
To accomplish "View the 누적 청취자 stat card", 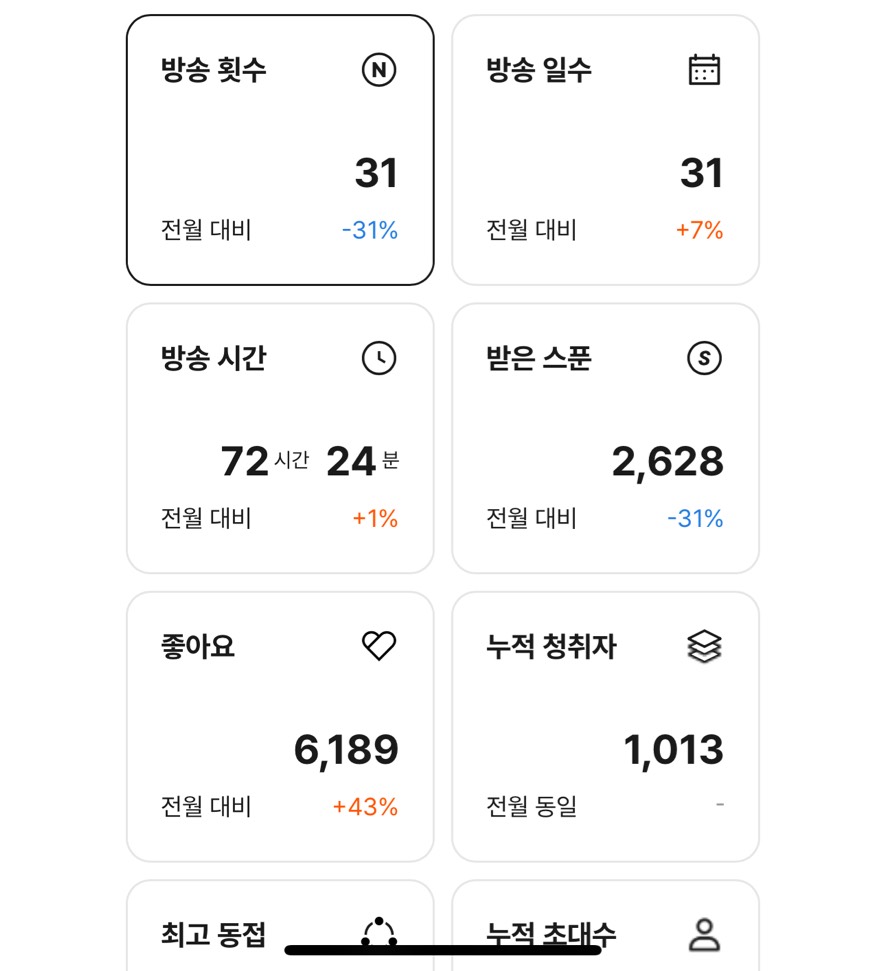I will point(605,726).
